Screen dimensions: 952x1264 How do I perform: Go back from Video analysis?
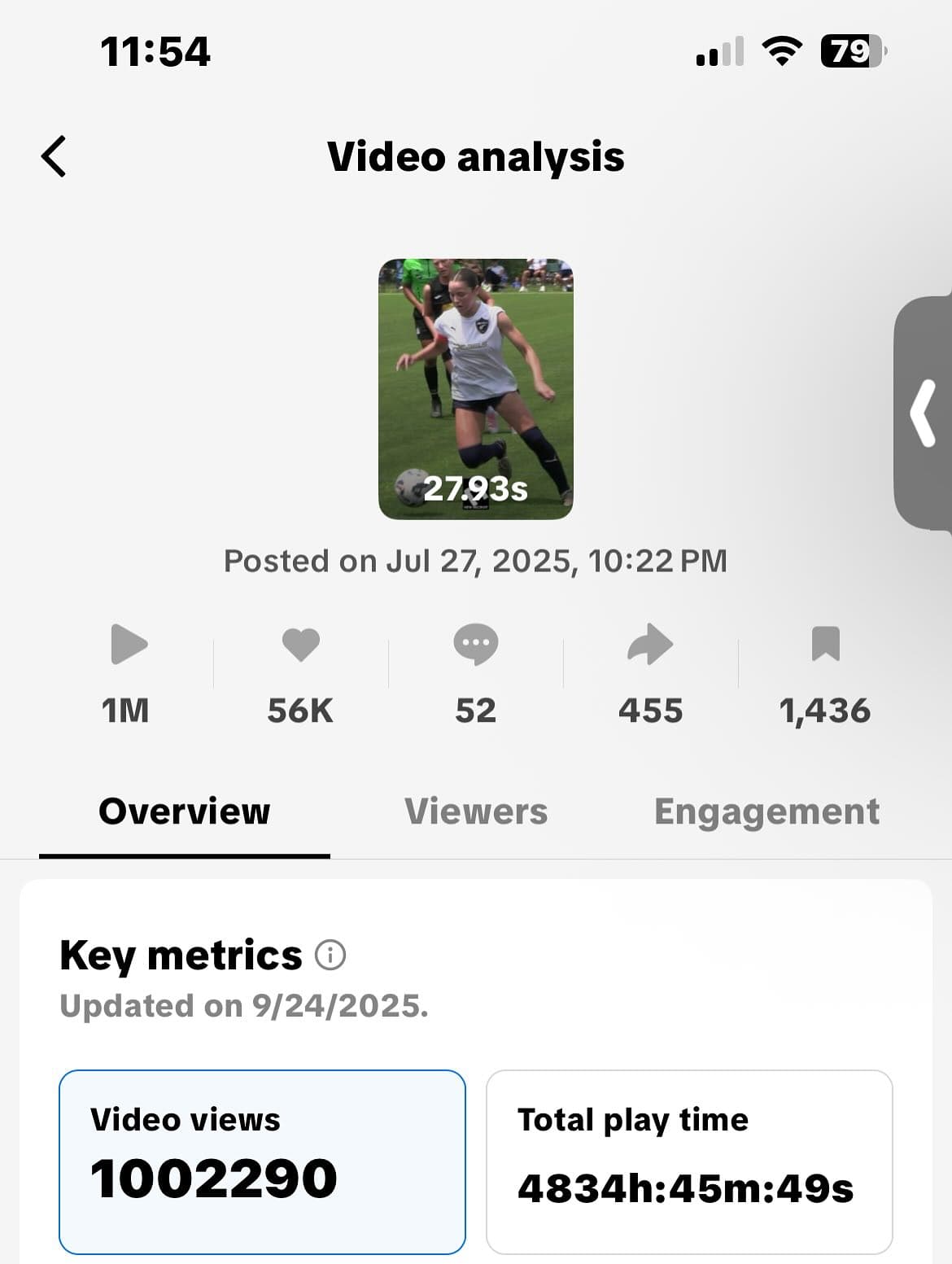click(54, 156)
